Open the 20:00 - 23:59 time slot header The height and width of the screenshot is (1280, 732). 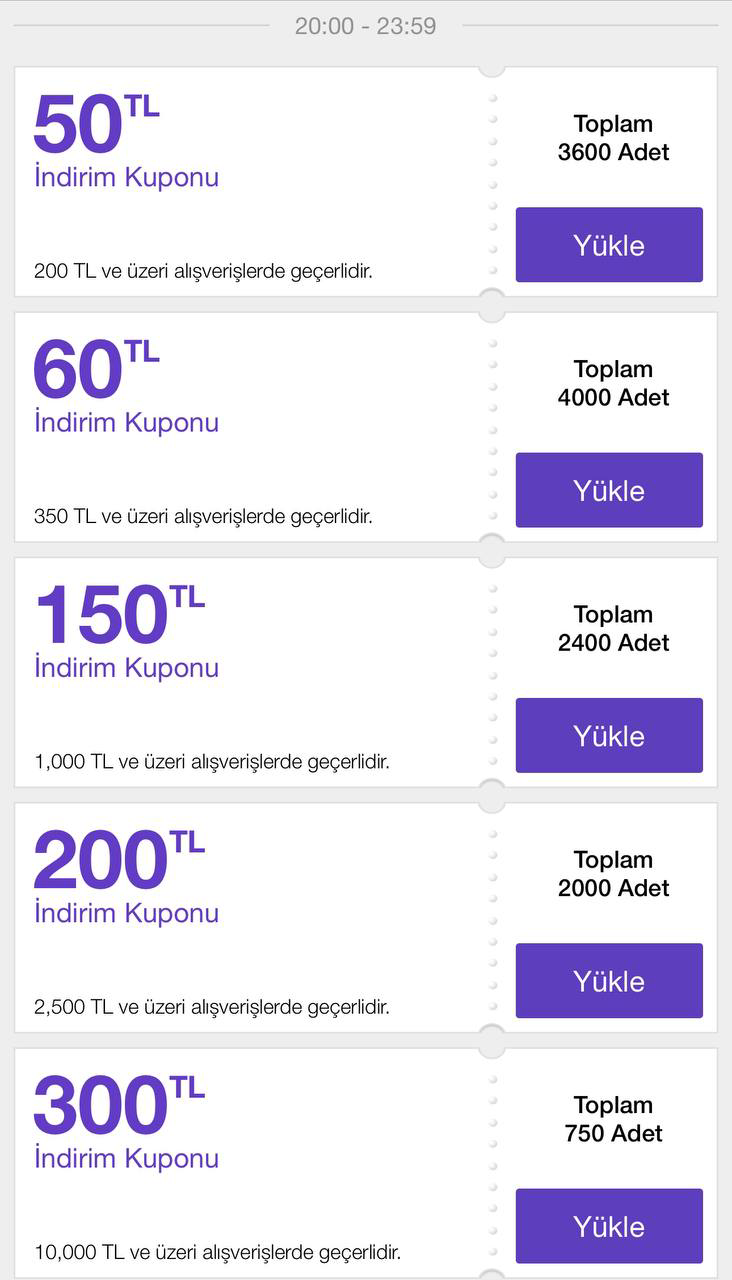366,26
